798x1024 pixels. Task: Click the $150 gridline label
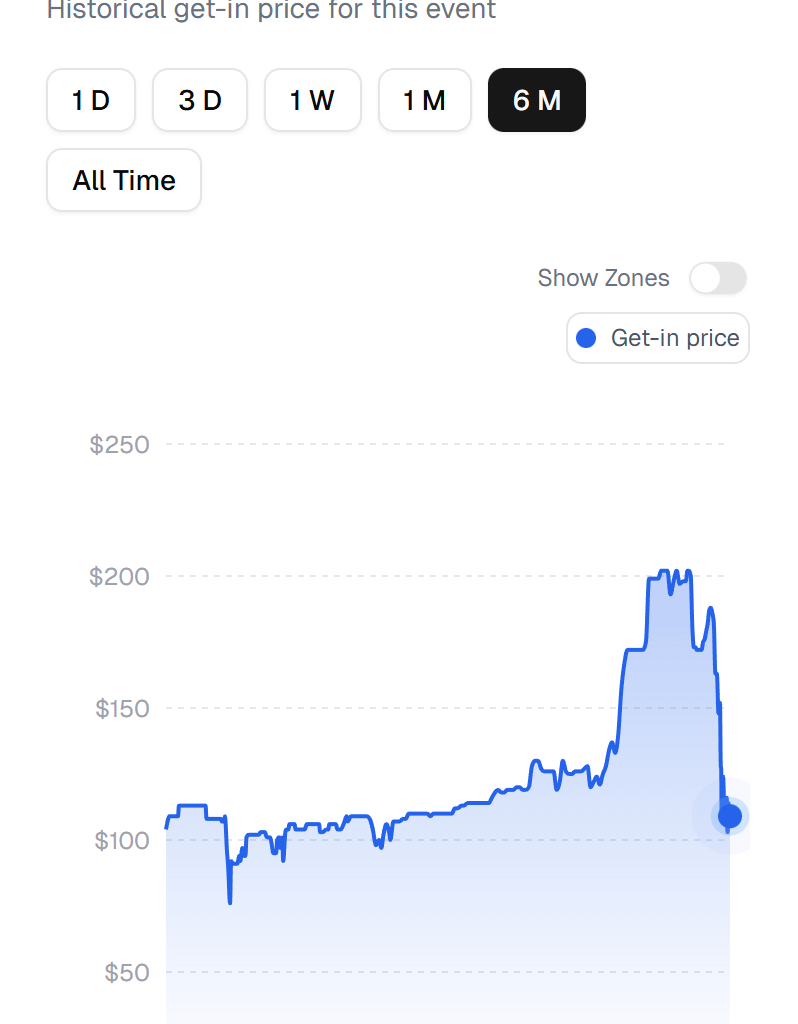tap(120, 708)
